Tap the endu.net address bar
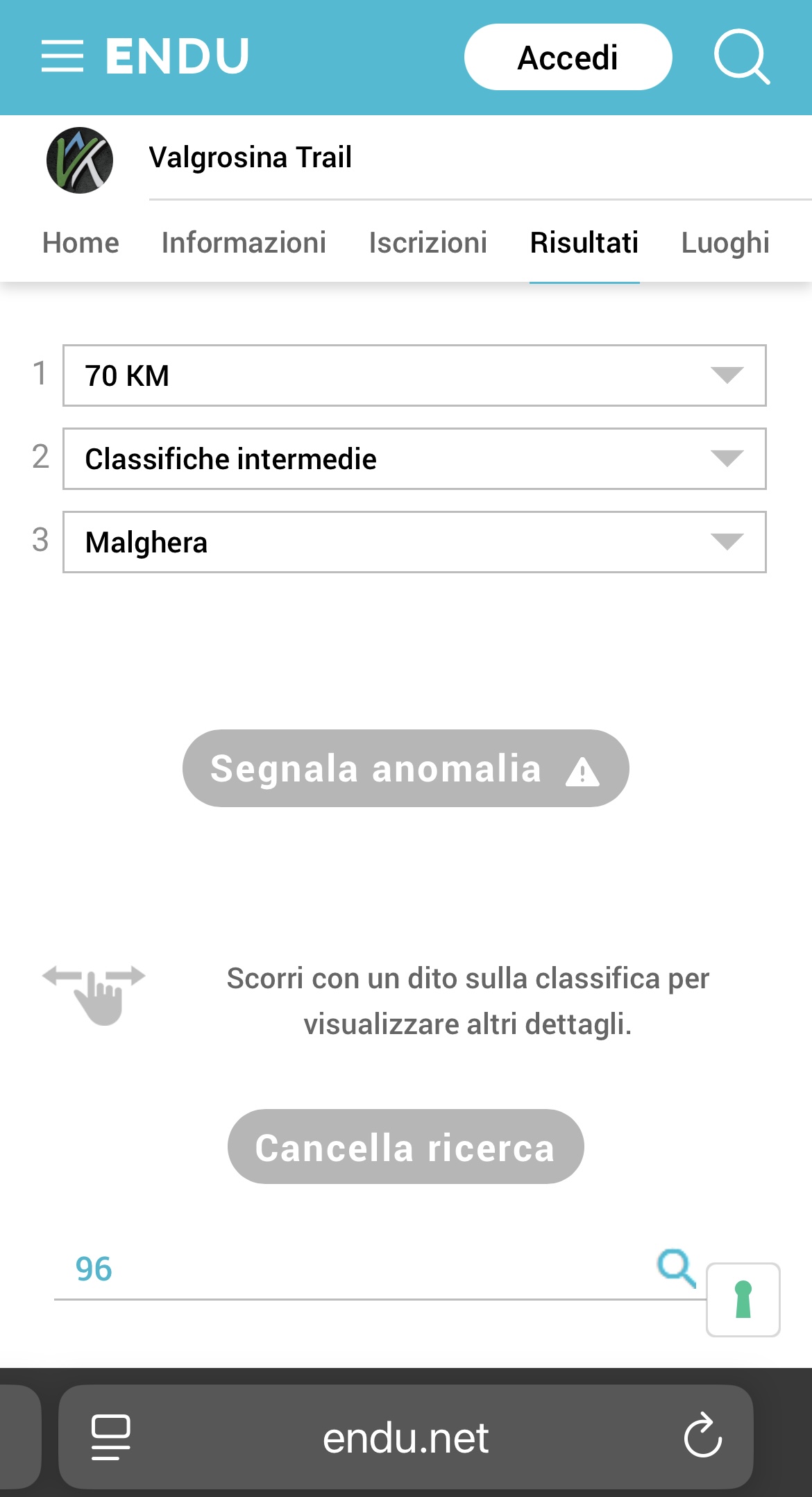Viewport: 812px width, 1497px height. tap(406, 1437)
